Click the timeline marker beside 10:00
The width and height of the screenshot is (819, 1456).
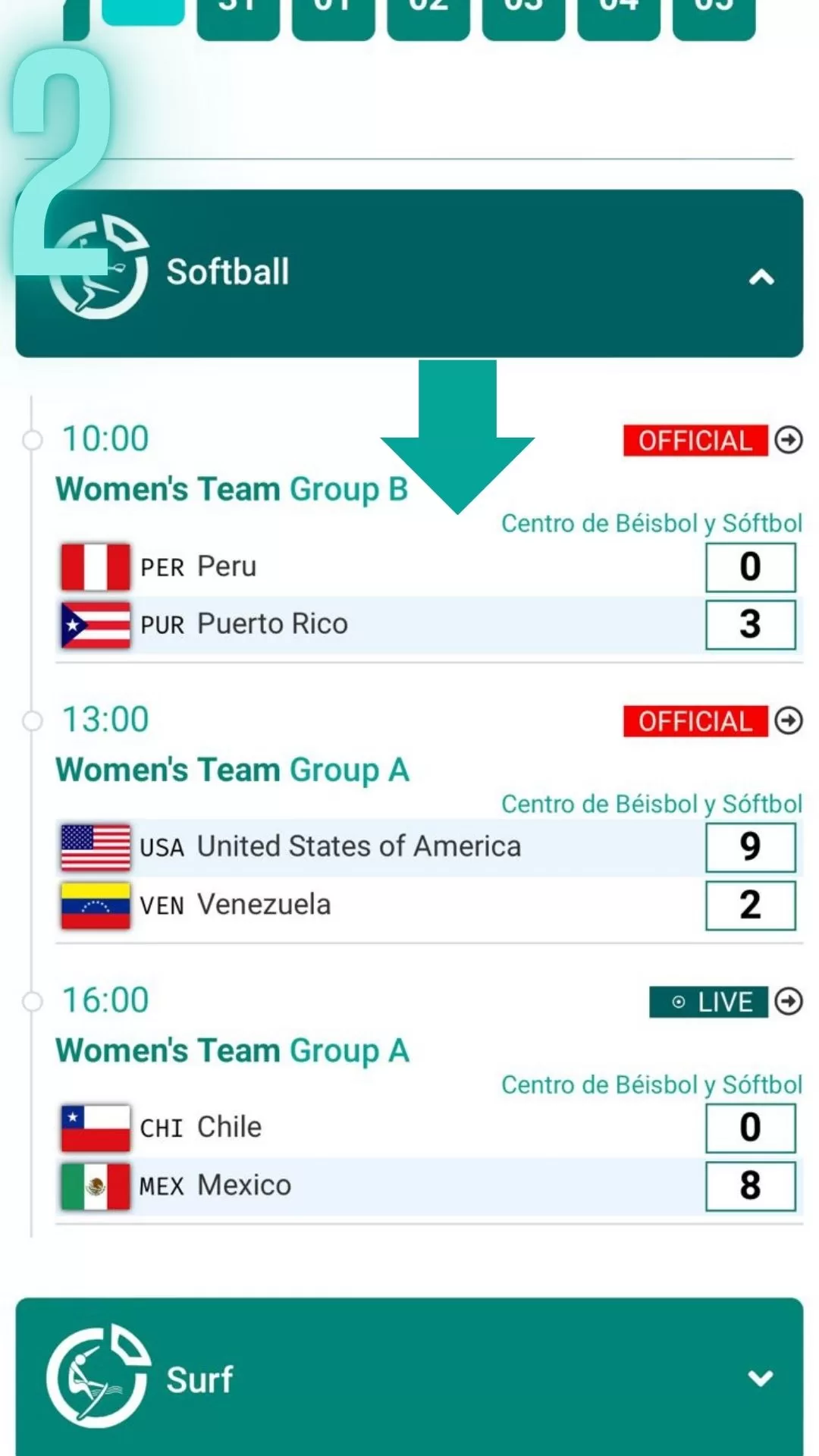pos(32,438)
